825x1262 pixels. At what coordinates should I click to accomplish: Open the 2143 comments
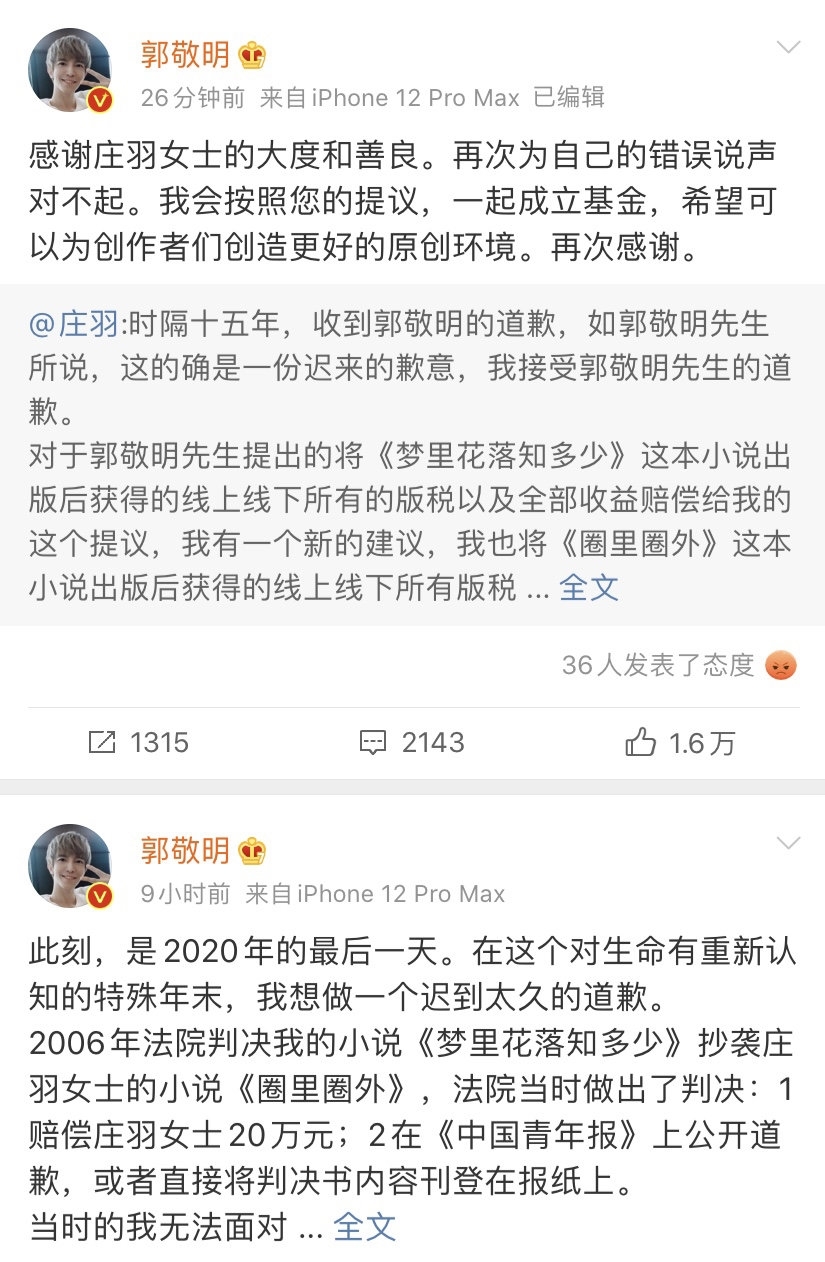click(411, 742)
